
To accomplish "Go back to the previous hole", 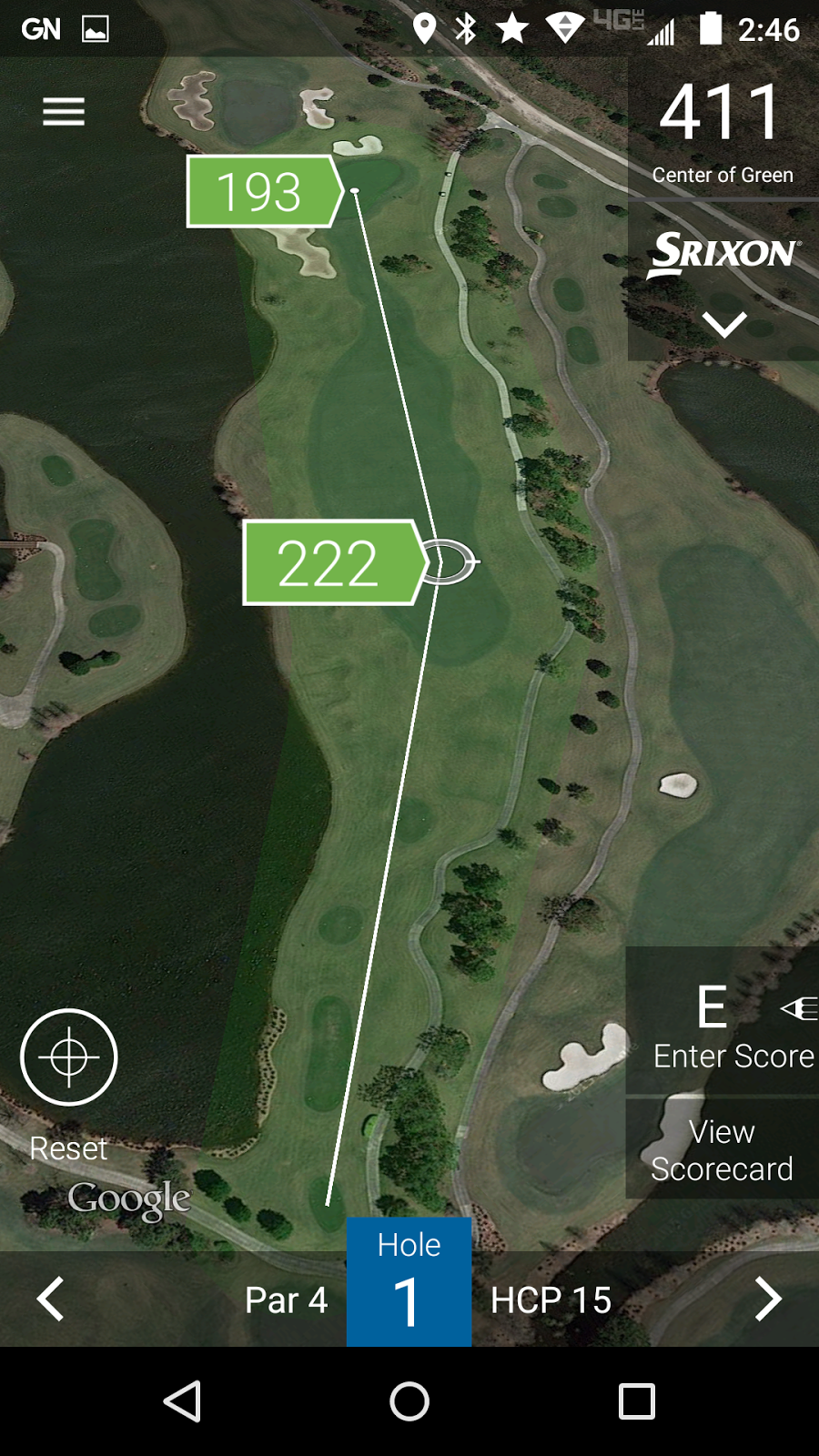I will click(x=50, y=1299).
